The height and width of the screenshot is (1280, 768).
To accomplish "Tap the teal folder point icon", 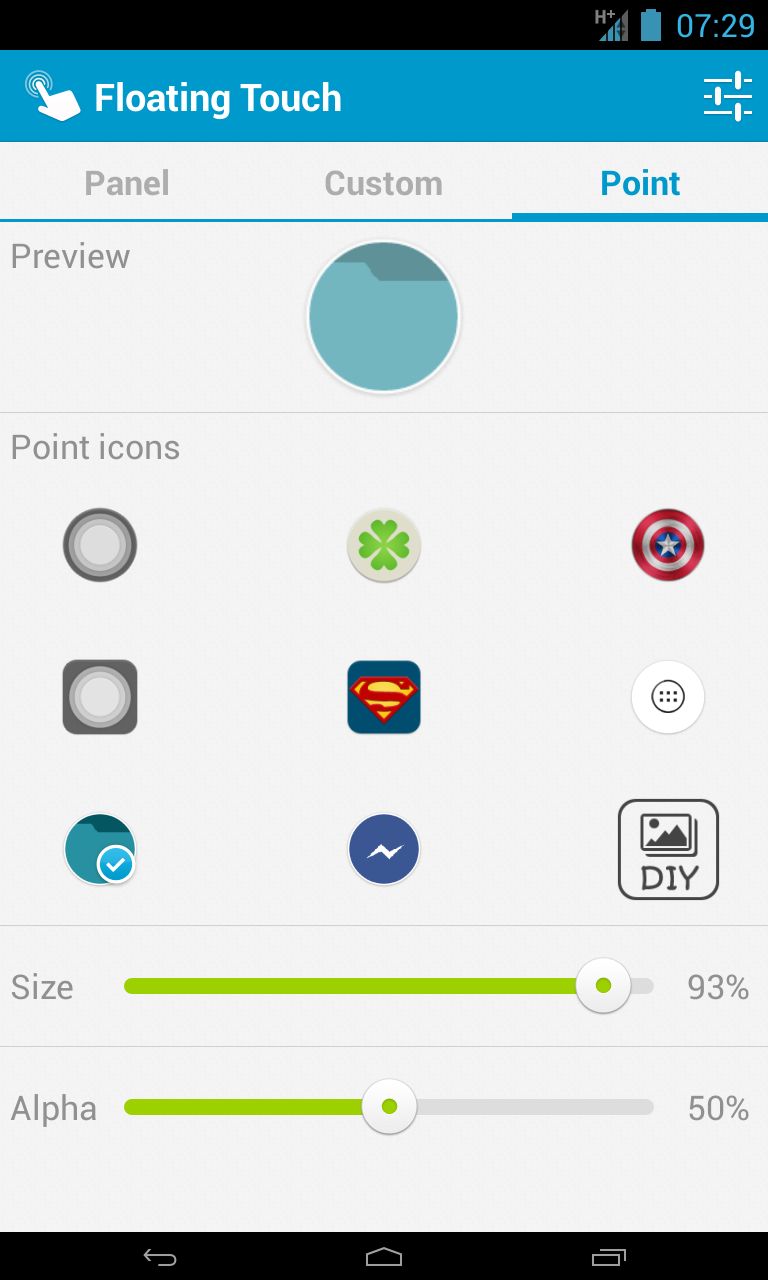I will (100, 849).
